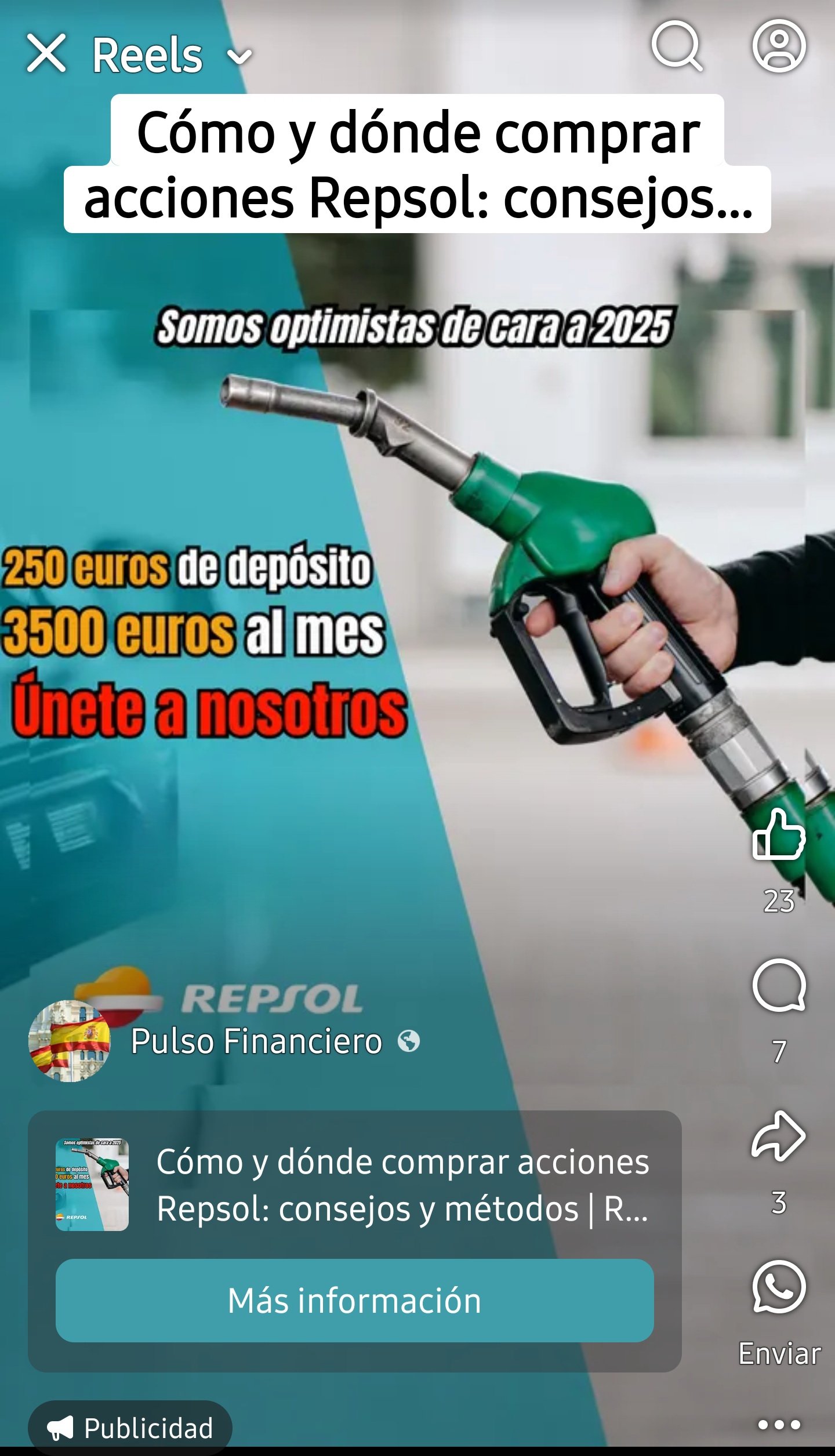Close the Reels viewer
This screenshot has width=835, height=1456.
point(46,53)
